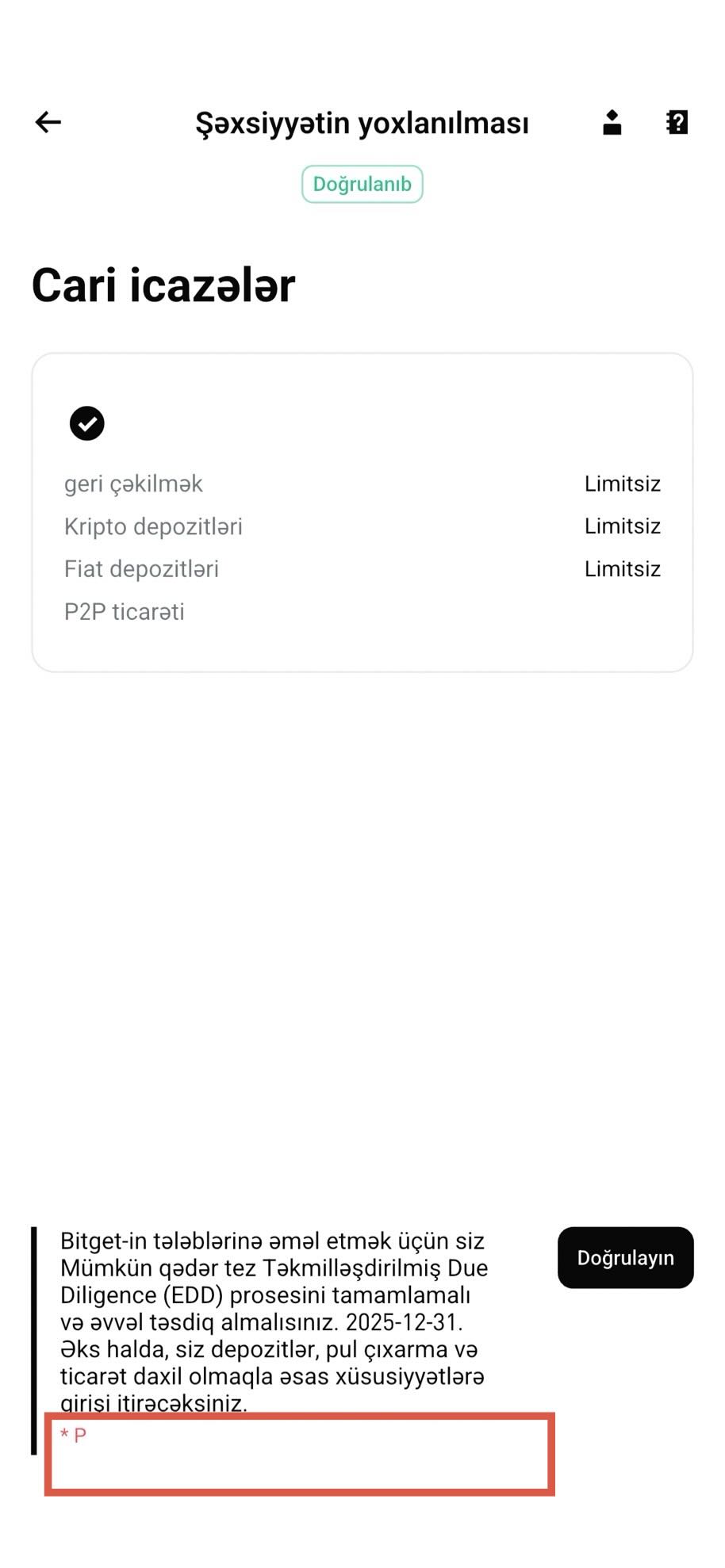This screenshot has width=725, height=1568.
Task: Tap the back arrow to exit verification
Action: (47, 122)
